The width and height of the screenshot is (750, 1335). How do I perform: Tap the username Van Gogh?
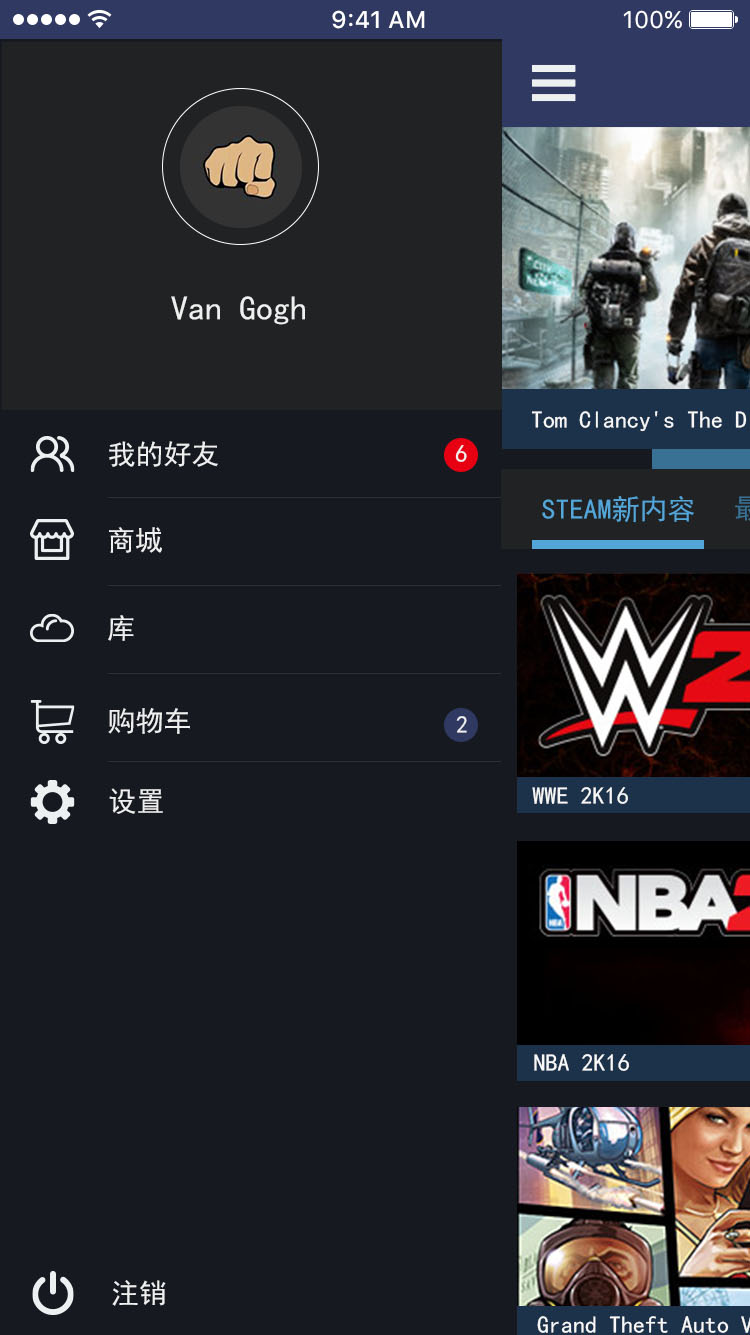coord(238,309)
